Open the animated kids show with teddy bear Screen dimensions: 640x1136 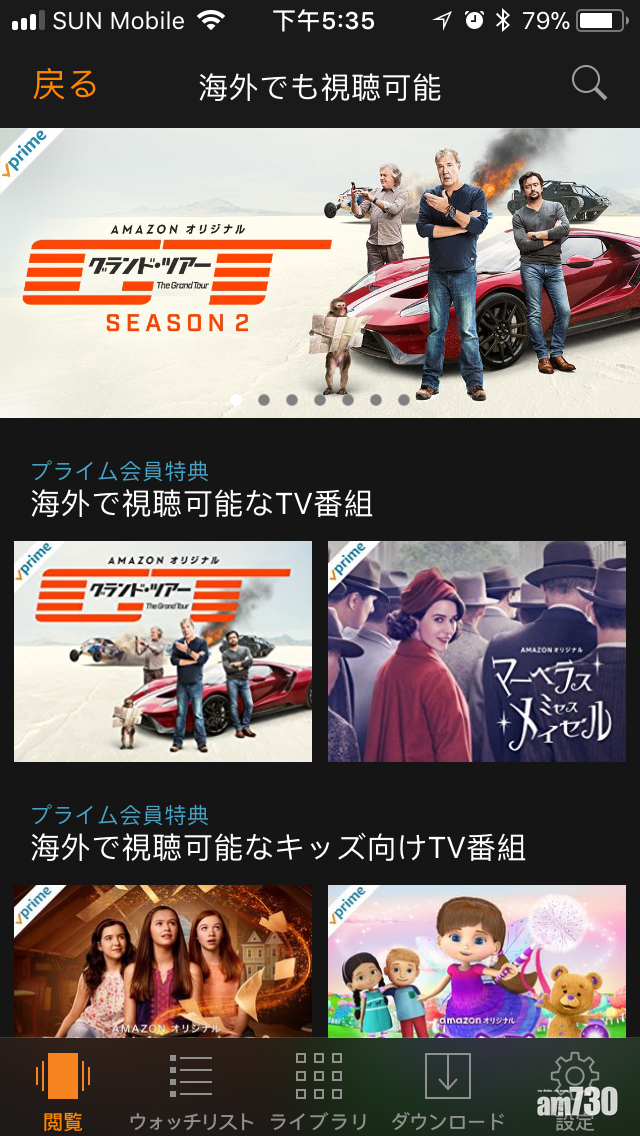click(477, 960)
